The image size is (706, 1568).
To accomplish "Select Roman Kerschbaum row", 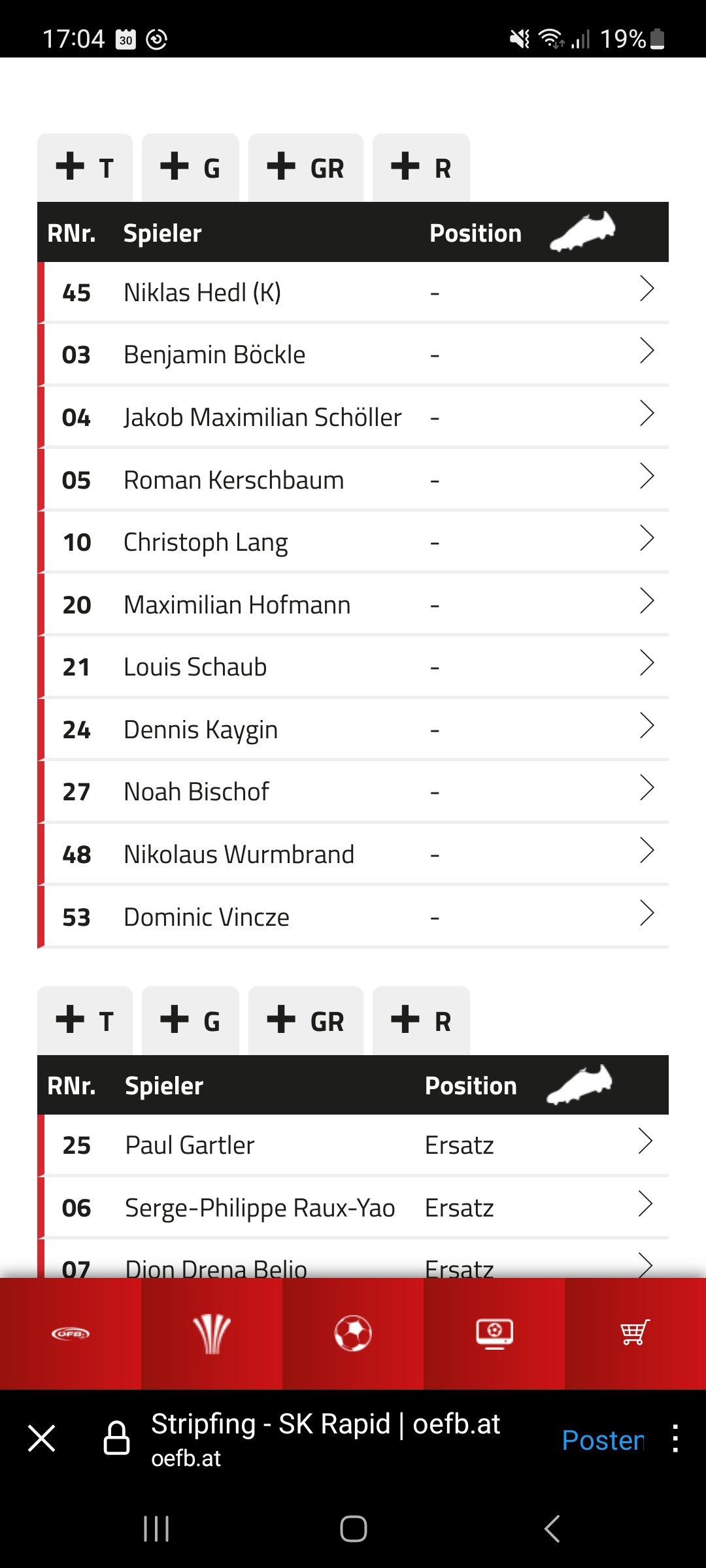I will pyautogui.click(x=353, y=480).
